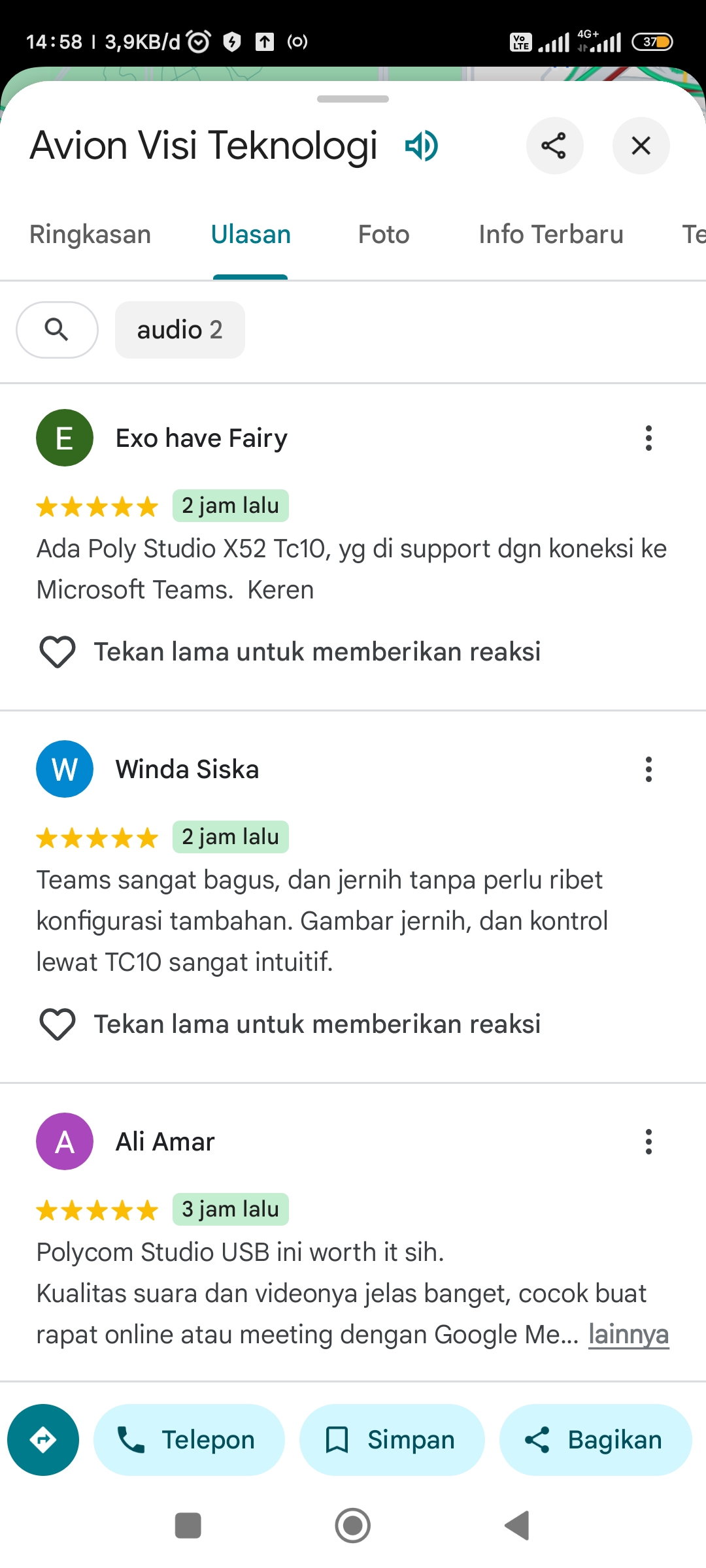706x1568 pixels.
Task: Open overflow menu on Exo have Fairy's review
Action: point(648,438)
